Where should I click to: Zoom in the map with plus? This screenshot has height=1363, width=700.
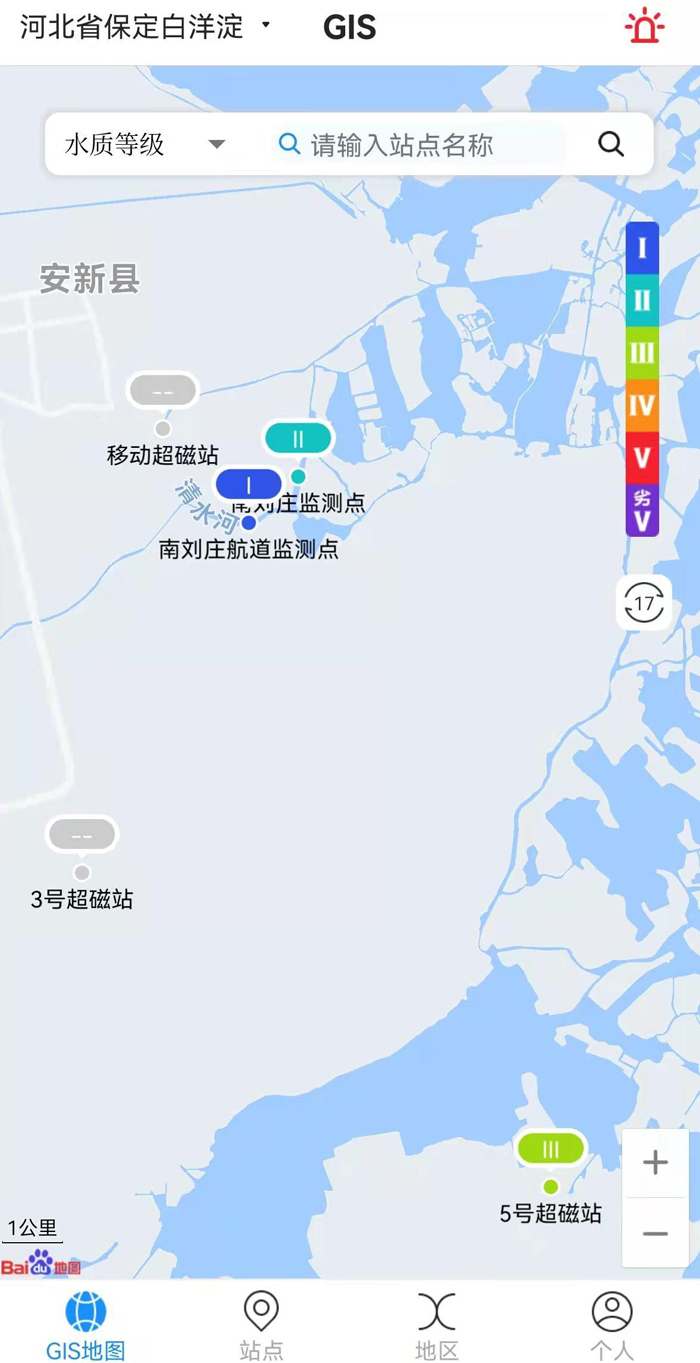(x=655, y=1163)
